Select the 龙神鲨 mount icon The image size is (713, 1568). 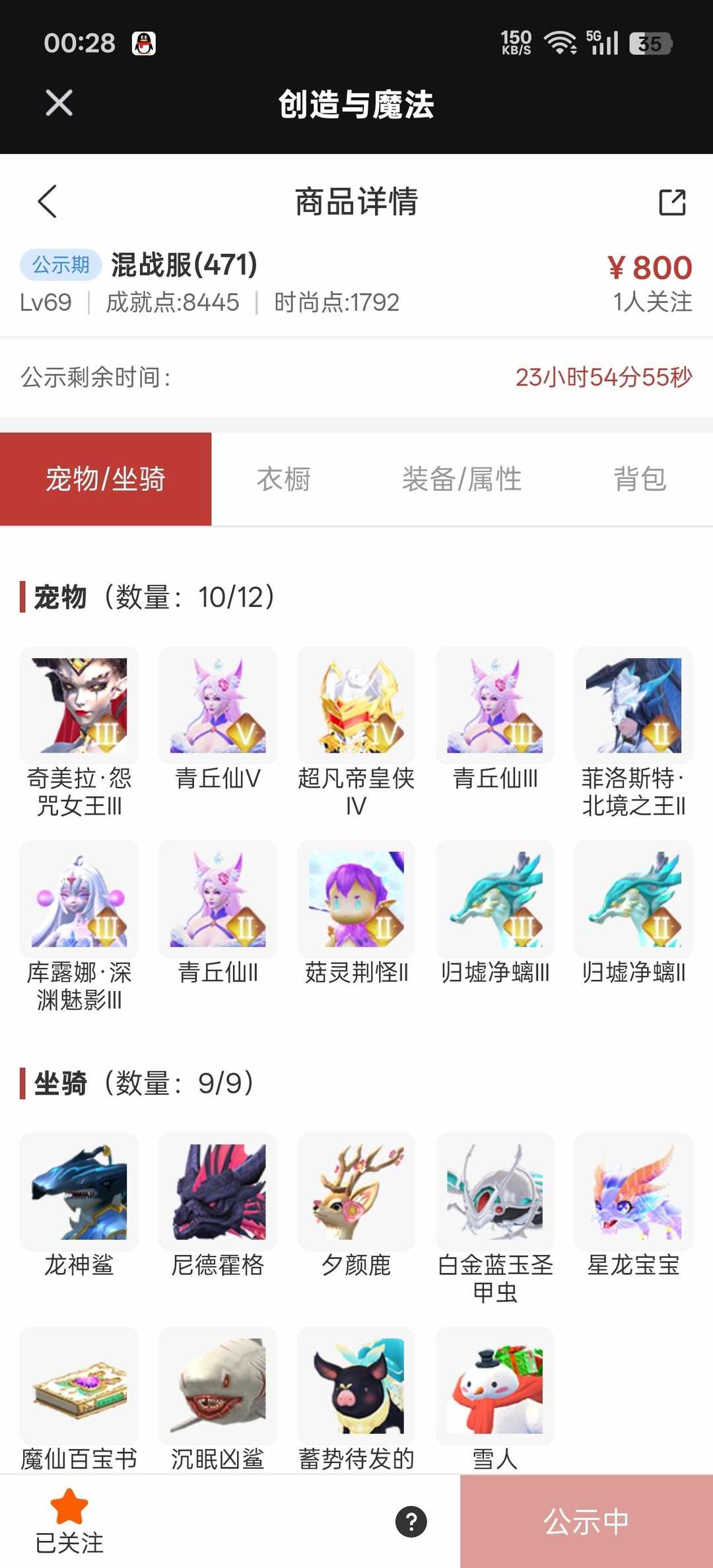click(79, 1190)
